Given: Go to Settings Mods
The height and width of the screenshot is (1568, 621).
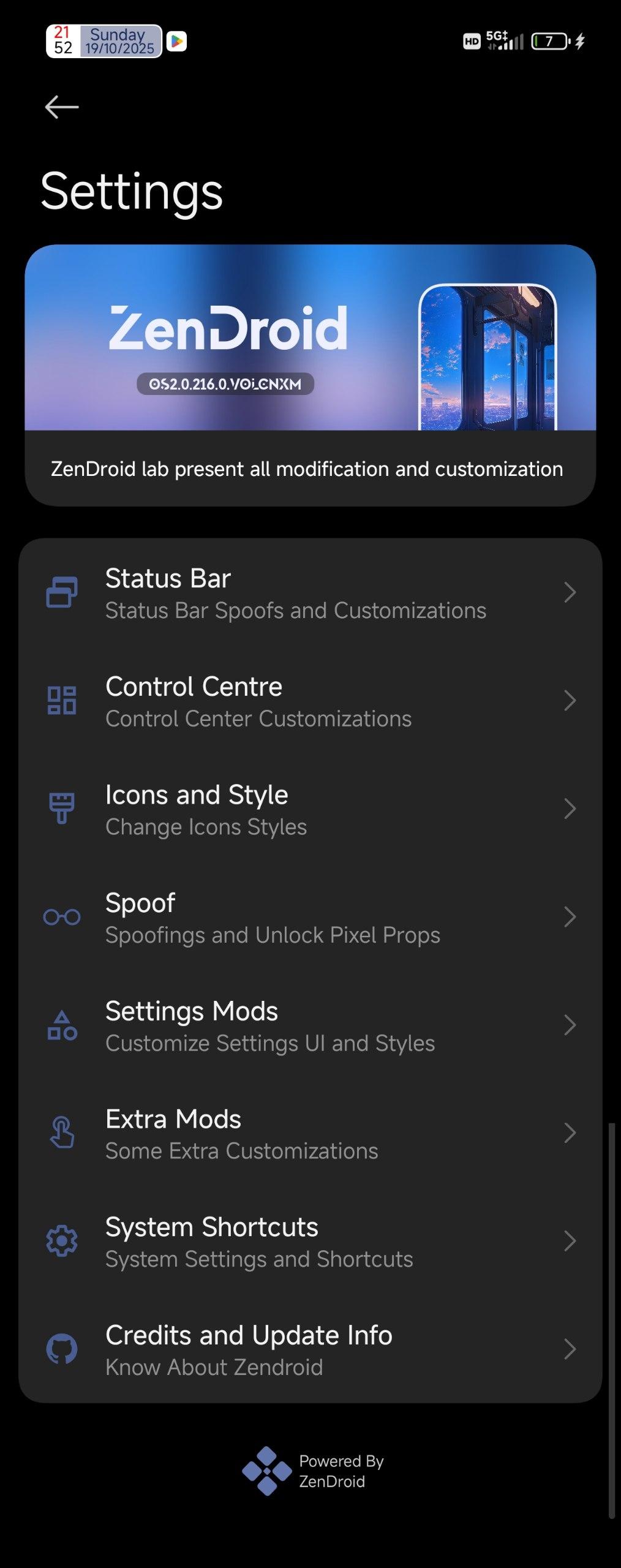Looking at the screenshot, I should point(310,1026).
